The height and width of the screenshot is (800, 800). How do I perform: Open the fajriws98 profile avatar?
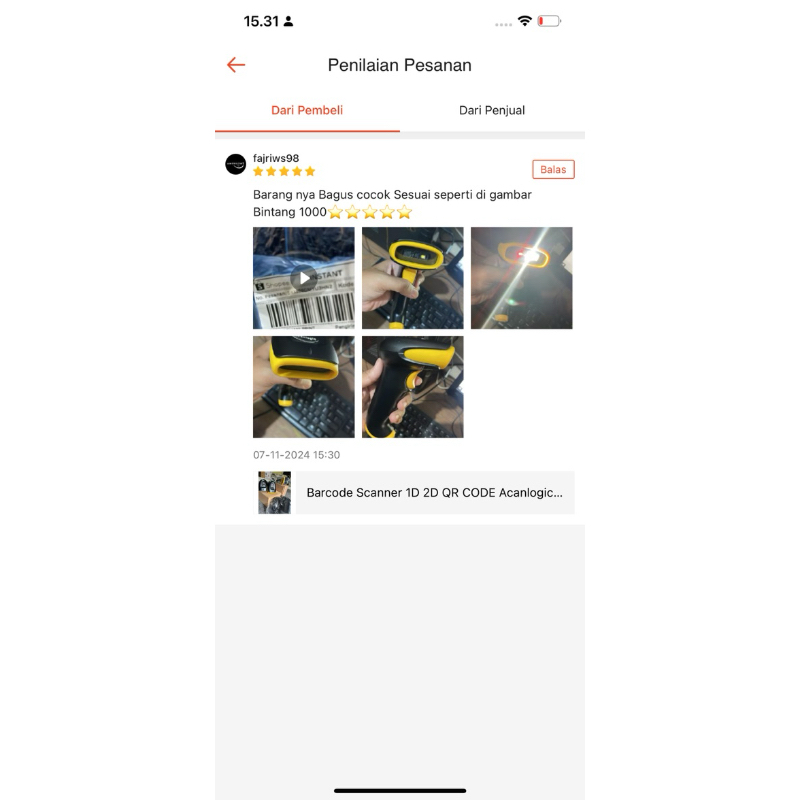pos(236,164)
